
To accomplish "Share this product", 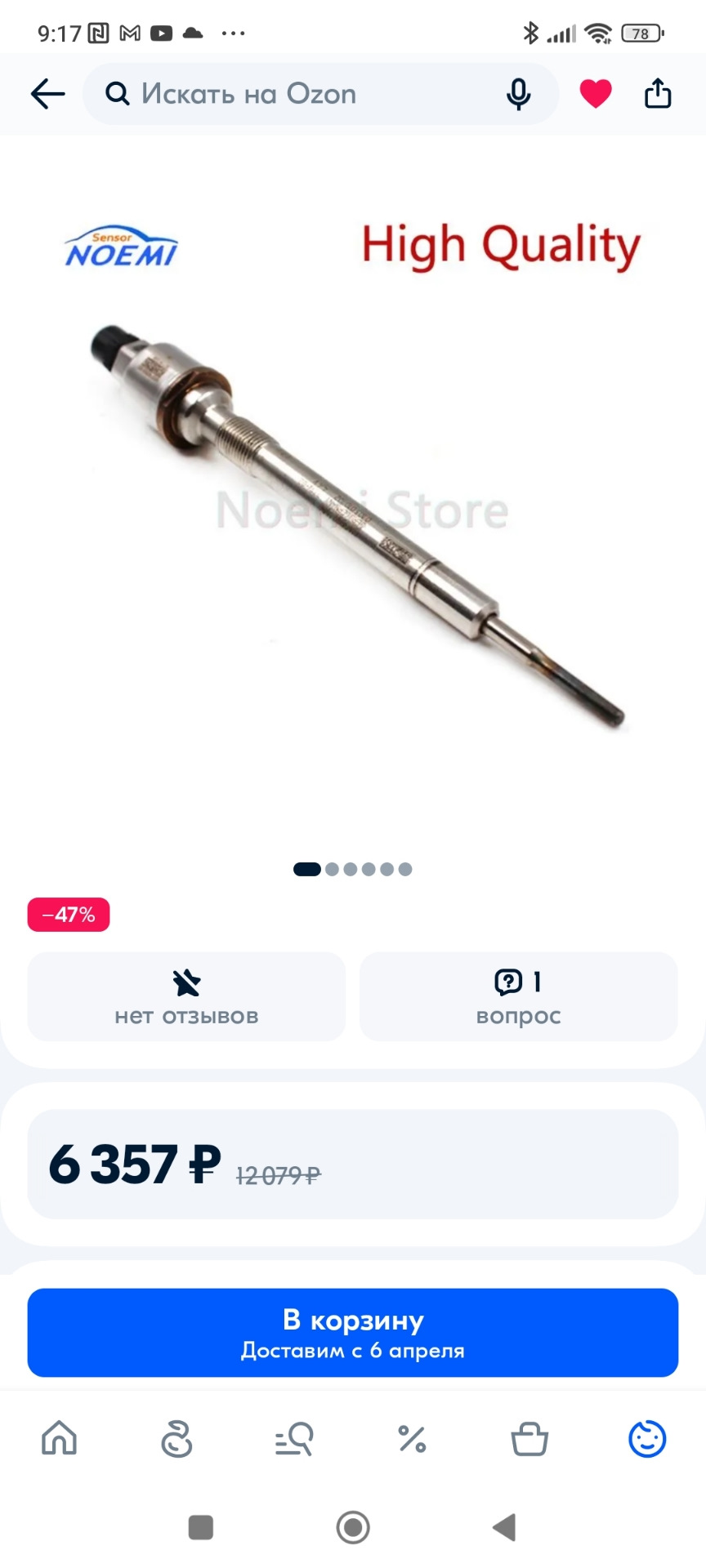I will click(x=657, y=94).
